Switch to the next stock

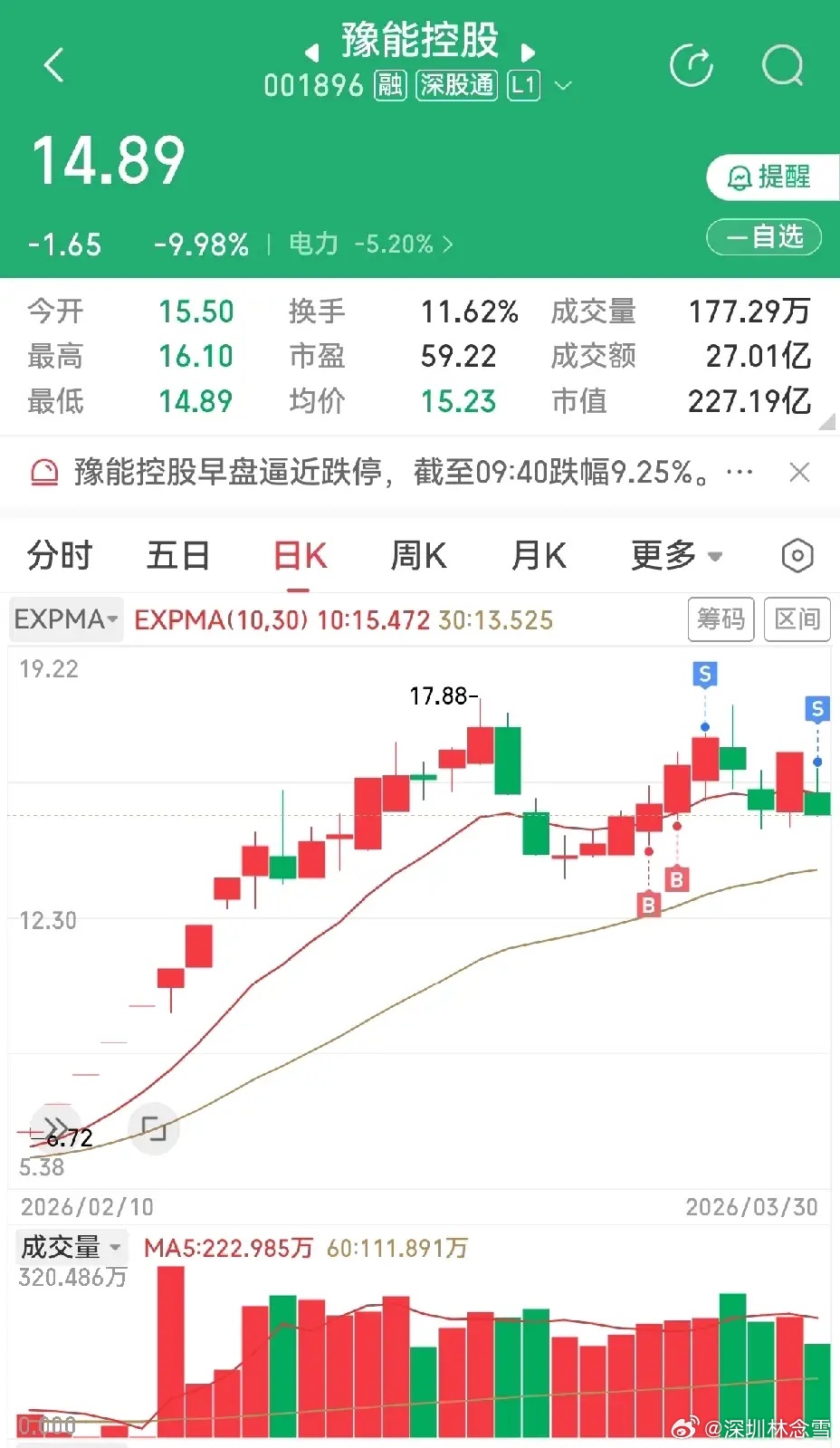(x=529, y=53)
